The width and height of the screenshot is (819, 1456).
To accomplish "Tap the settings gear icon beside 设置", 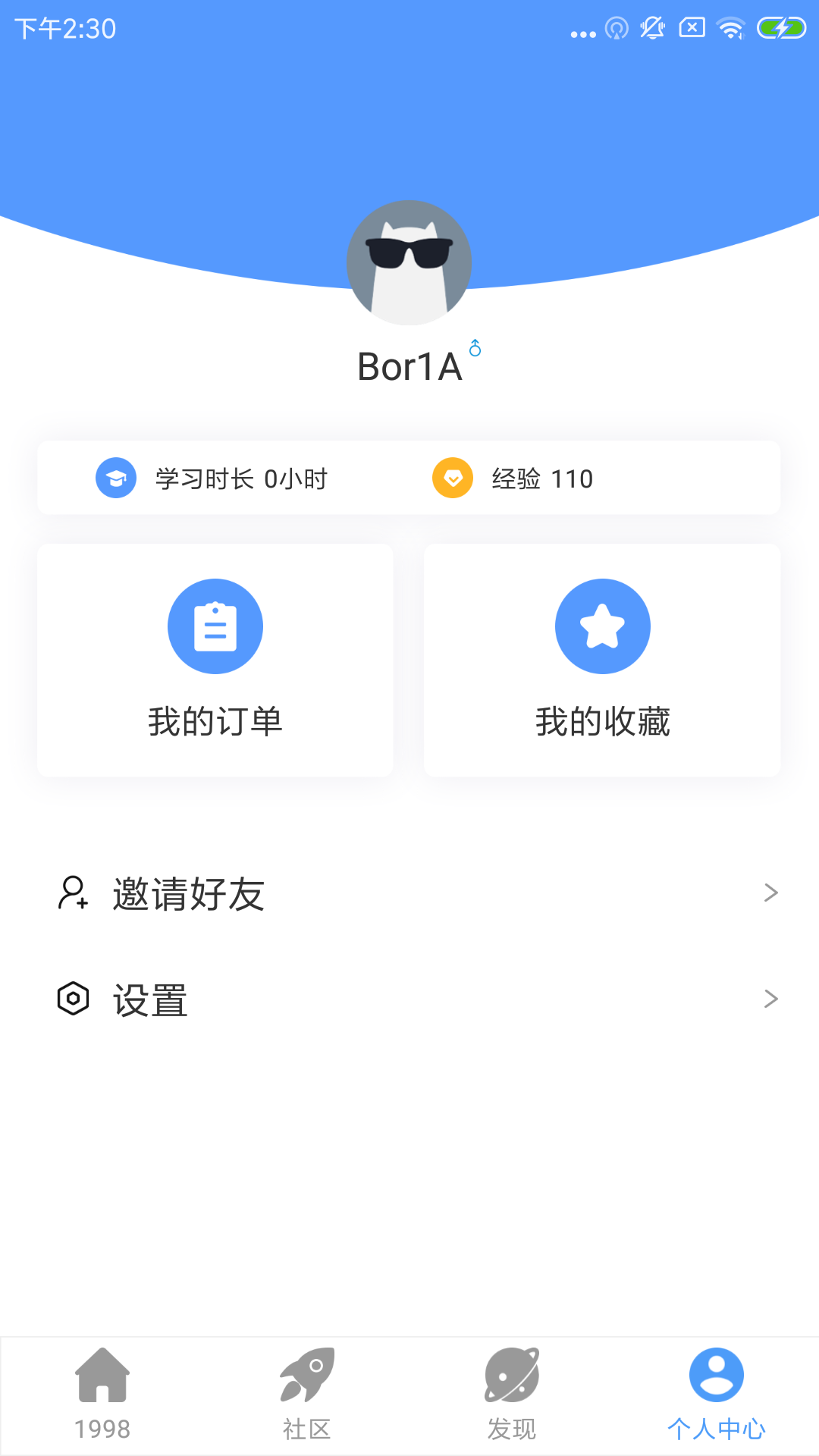I will [74, 999].
